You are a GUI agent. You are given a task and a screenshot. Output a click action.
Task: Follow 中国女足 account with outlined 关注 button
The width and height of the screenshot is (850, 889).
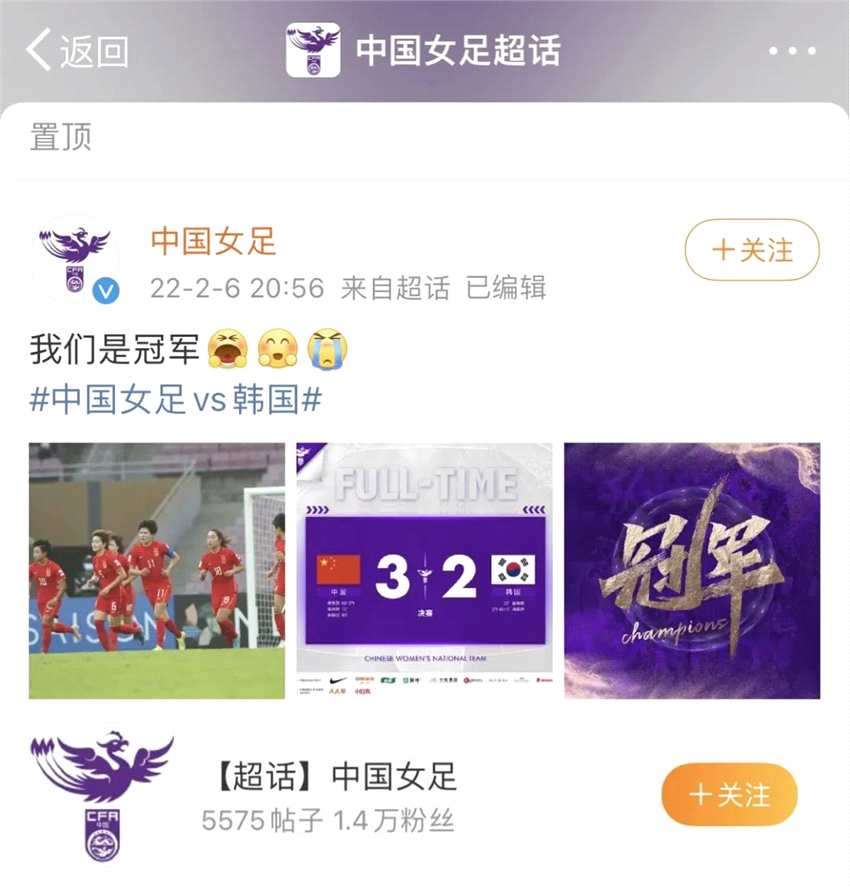pos(752,250)
